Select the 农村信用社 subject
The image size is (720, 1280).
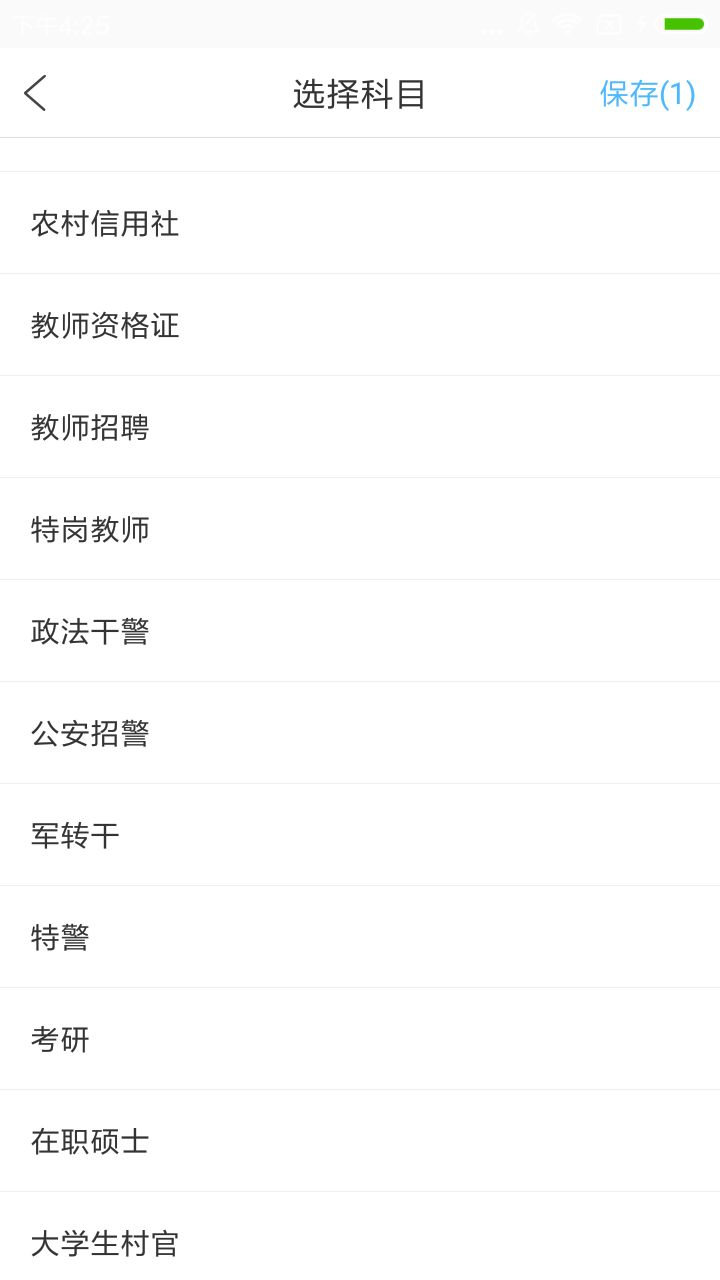(x=360, y=223)
